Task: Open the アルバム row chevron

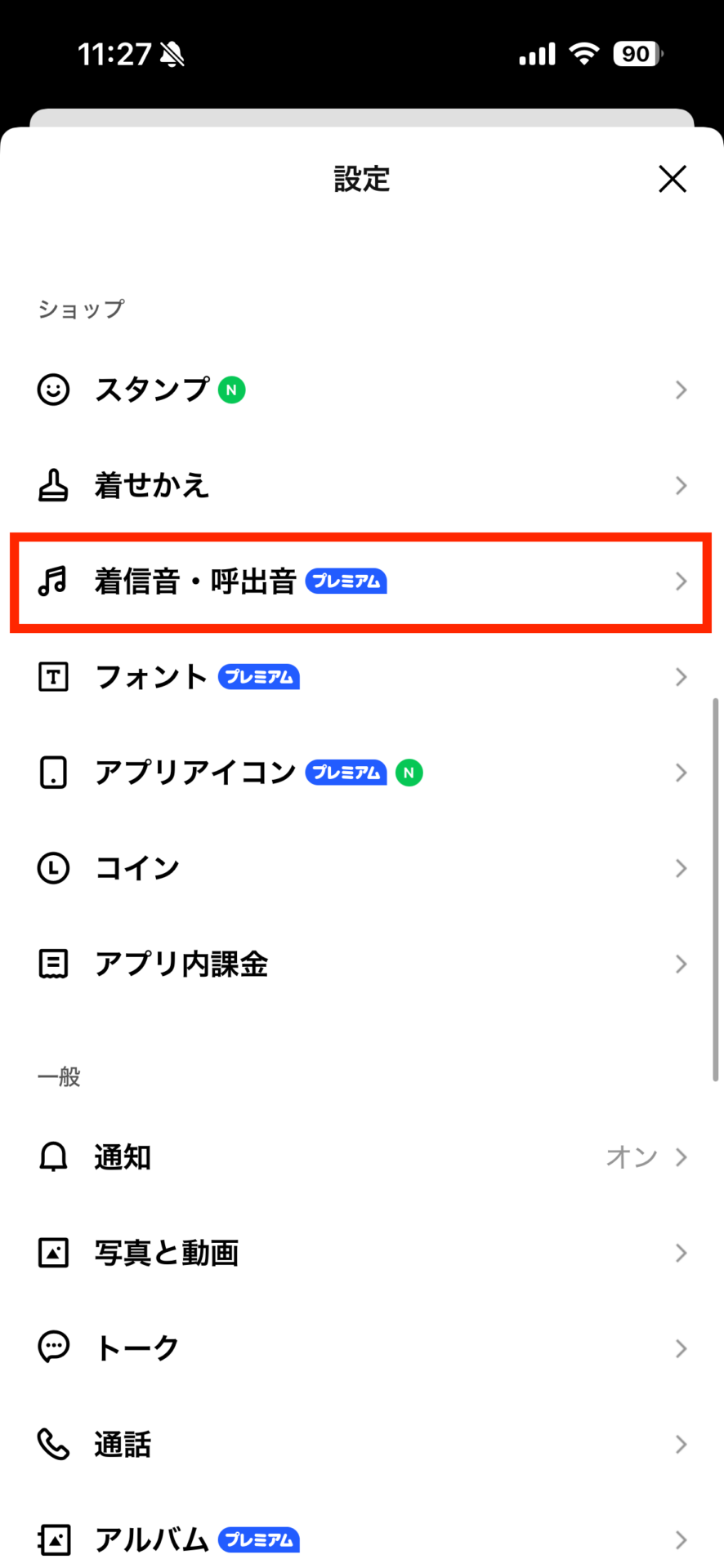Action: pos(682,1539)
